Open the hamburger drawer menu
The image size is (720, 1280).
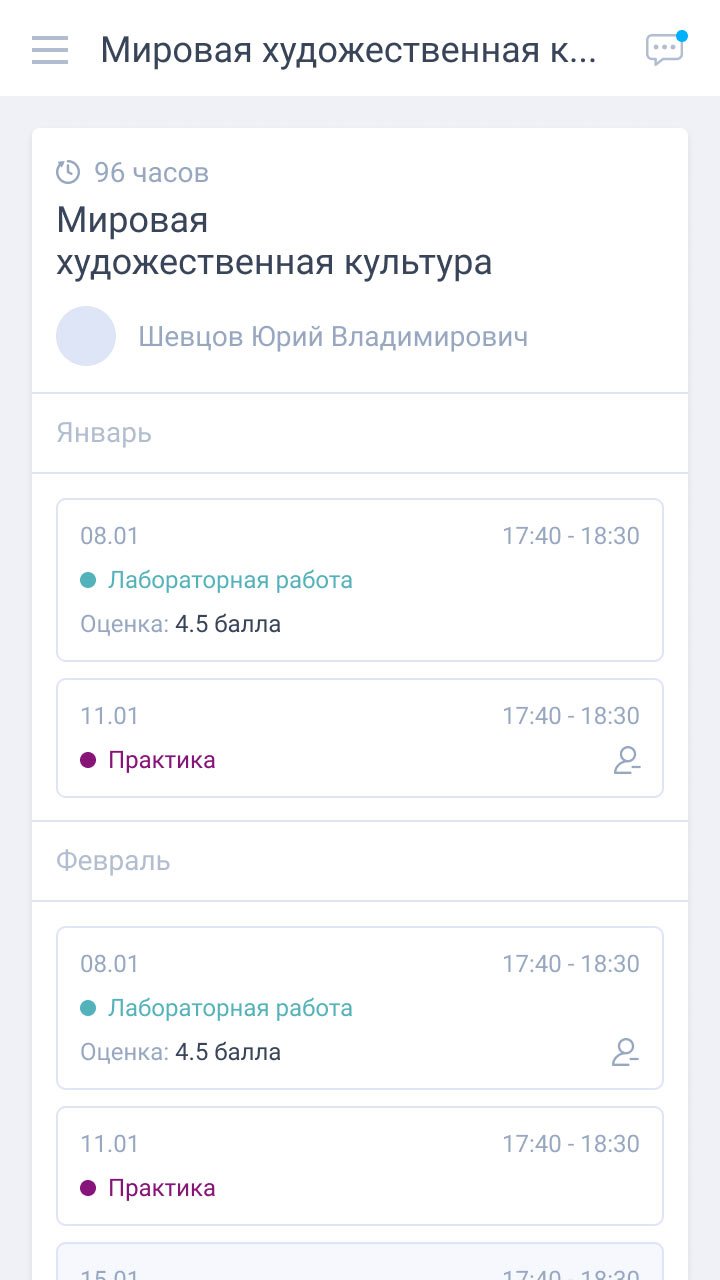point(50,49)
